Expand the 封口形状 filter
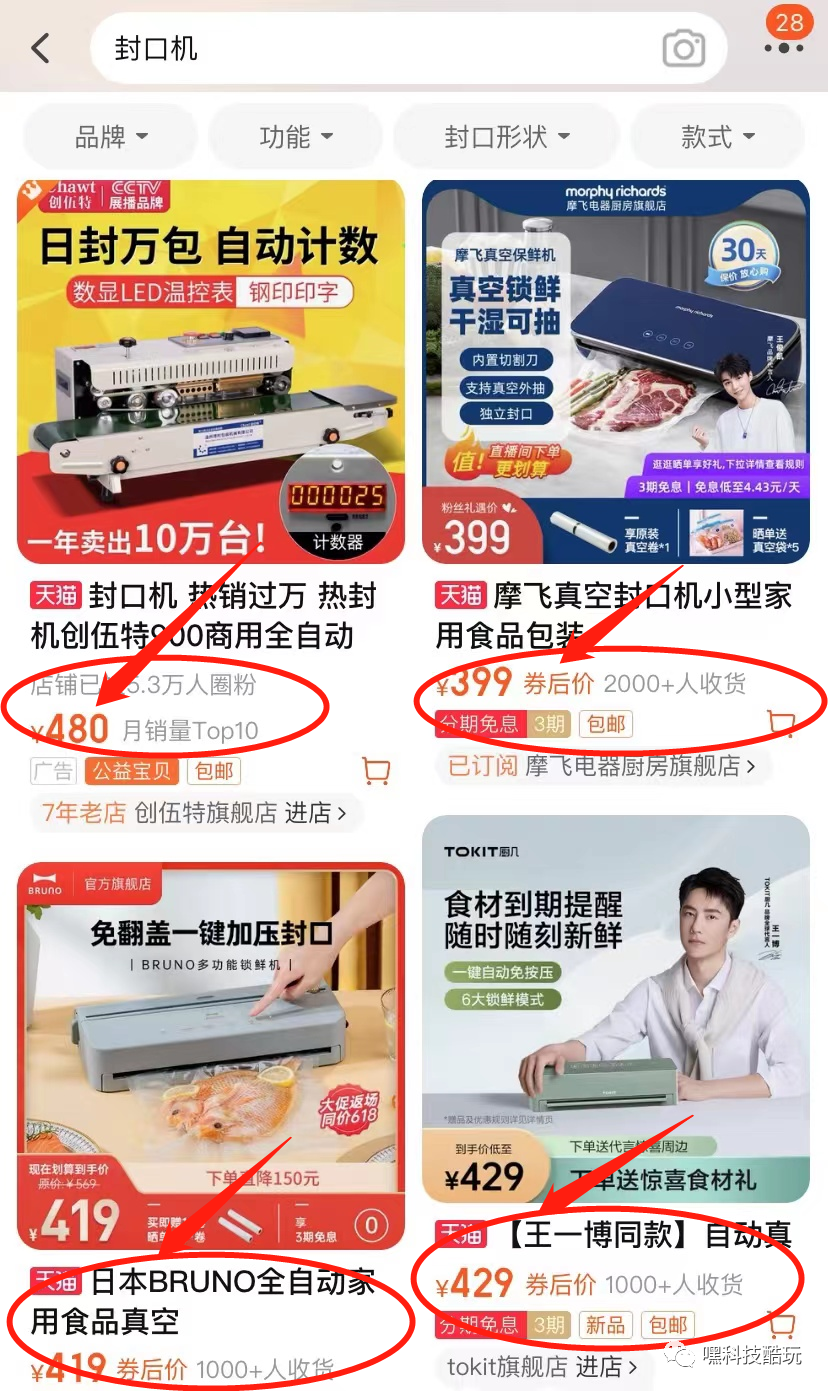This screenshot has height=1391, width=828. (507, 137)
